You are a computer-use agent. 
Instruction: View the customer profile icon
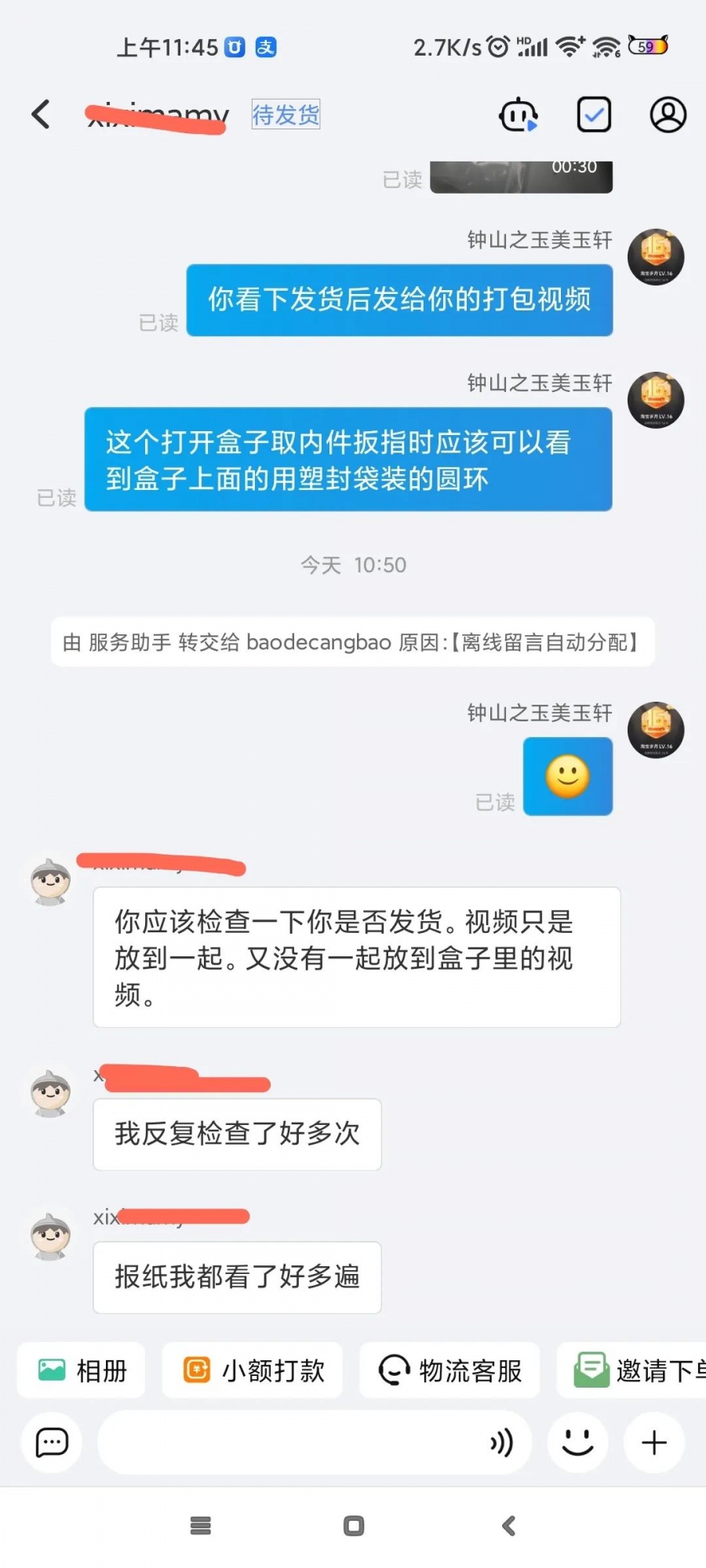668,115
